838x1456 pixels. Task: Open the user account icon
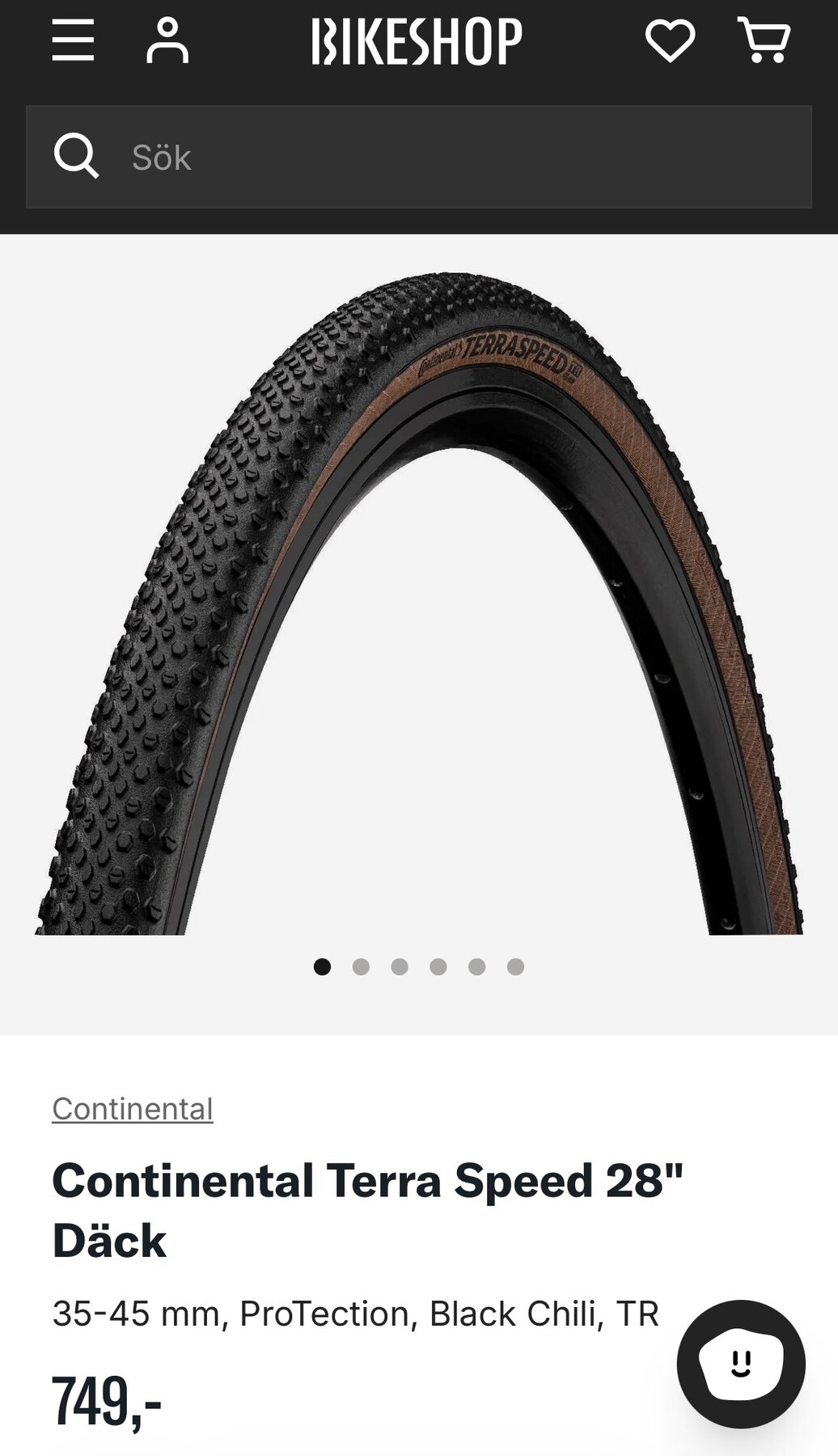167,40
